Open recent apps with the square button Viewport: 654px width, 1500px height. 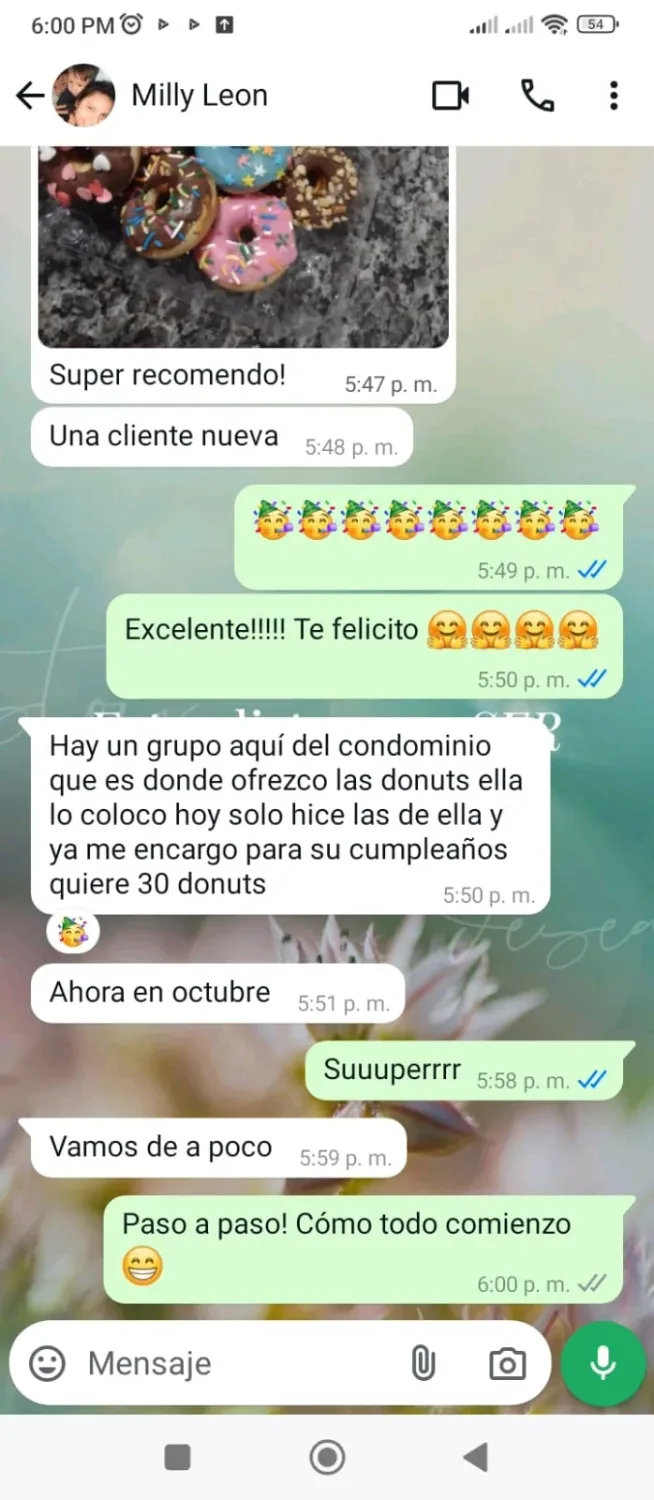pyautogui.click(x=177, y=1457)
